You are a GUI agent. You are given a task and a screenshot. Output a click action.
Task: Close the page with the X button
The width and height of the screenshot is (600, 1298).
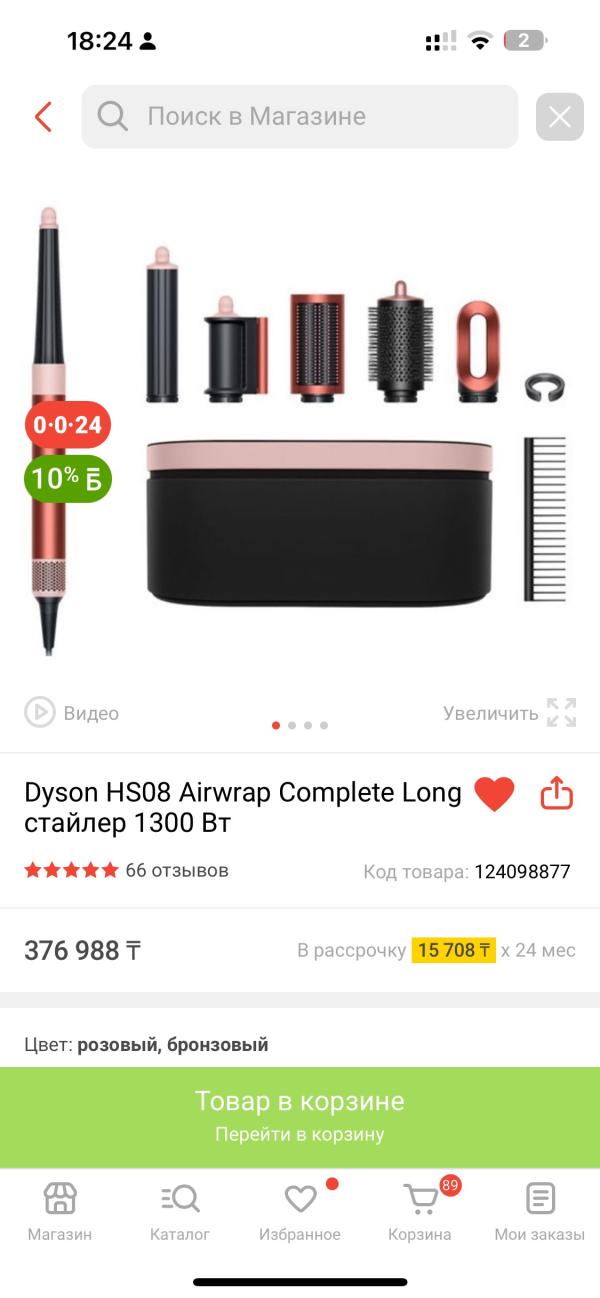(559, 117)
